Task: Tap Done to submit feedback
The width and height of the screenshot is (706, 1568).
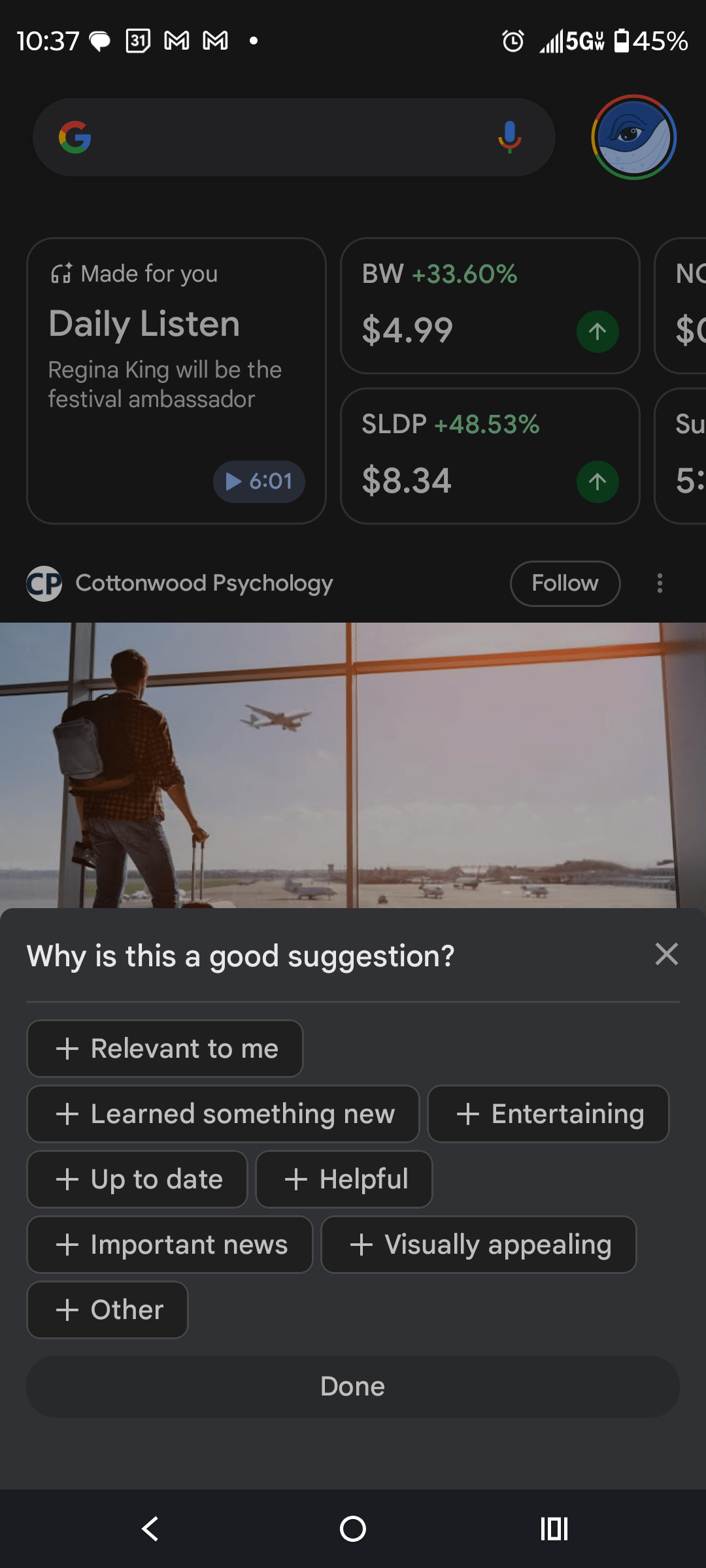Action: 353,1386
